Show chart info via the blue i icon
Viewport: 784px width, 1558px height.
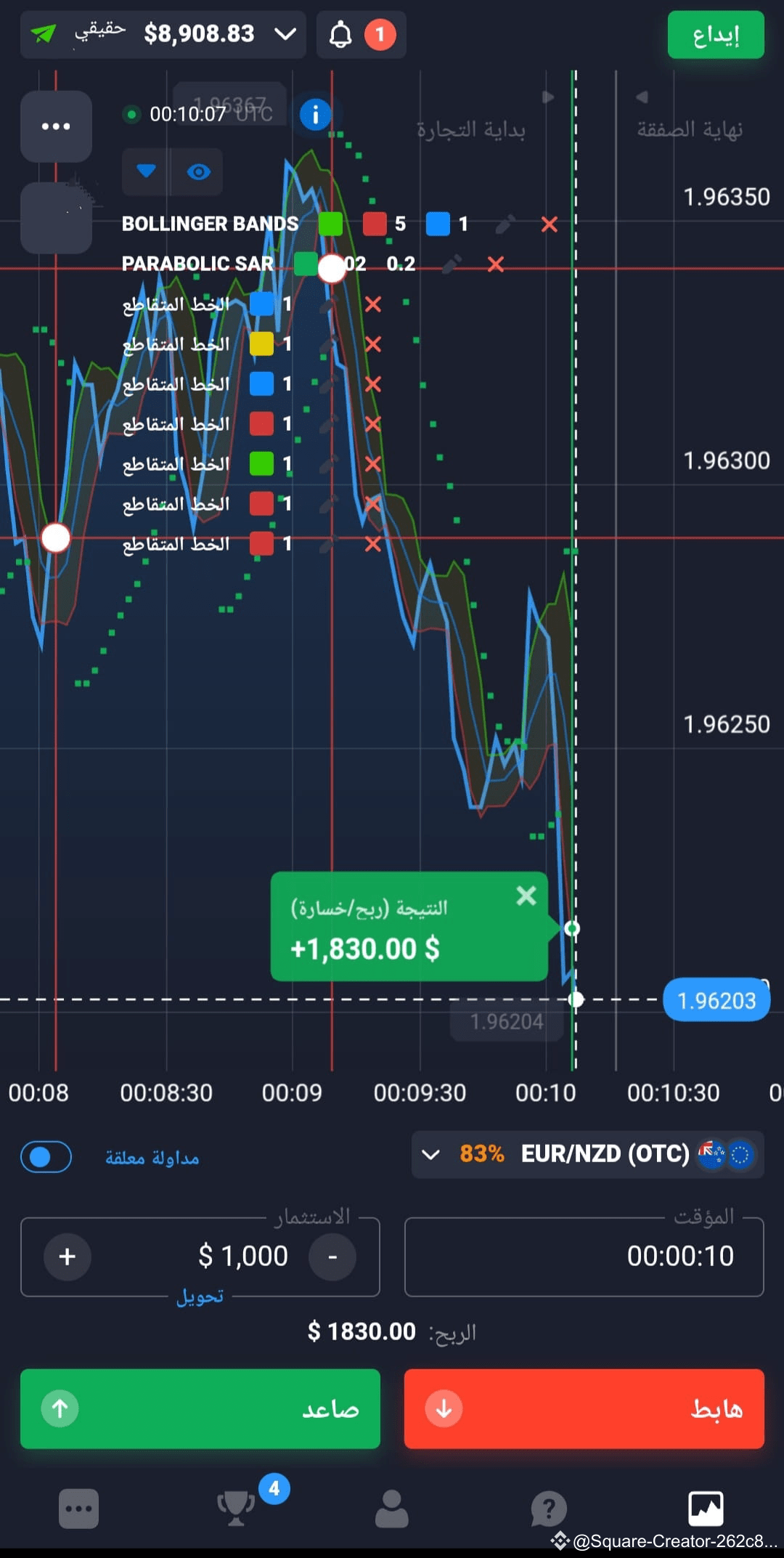click(x=315, y=114)
